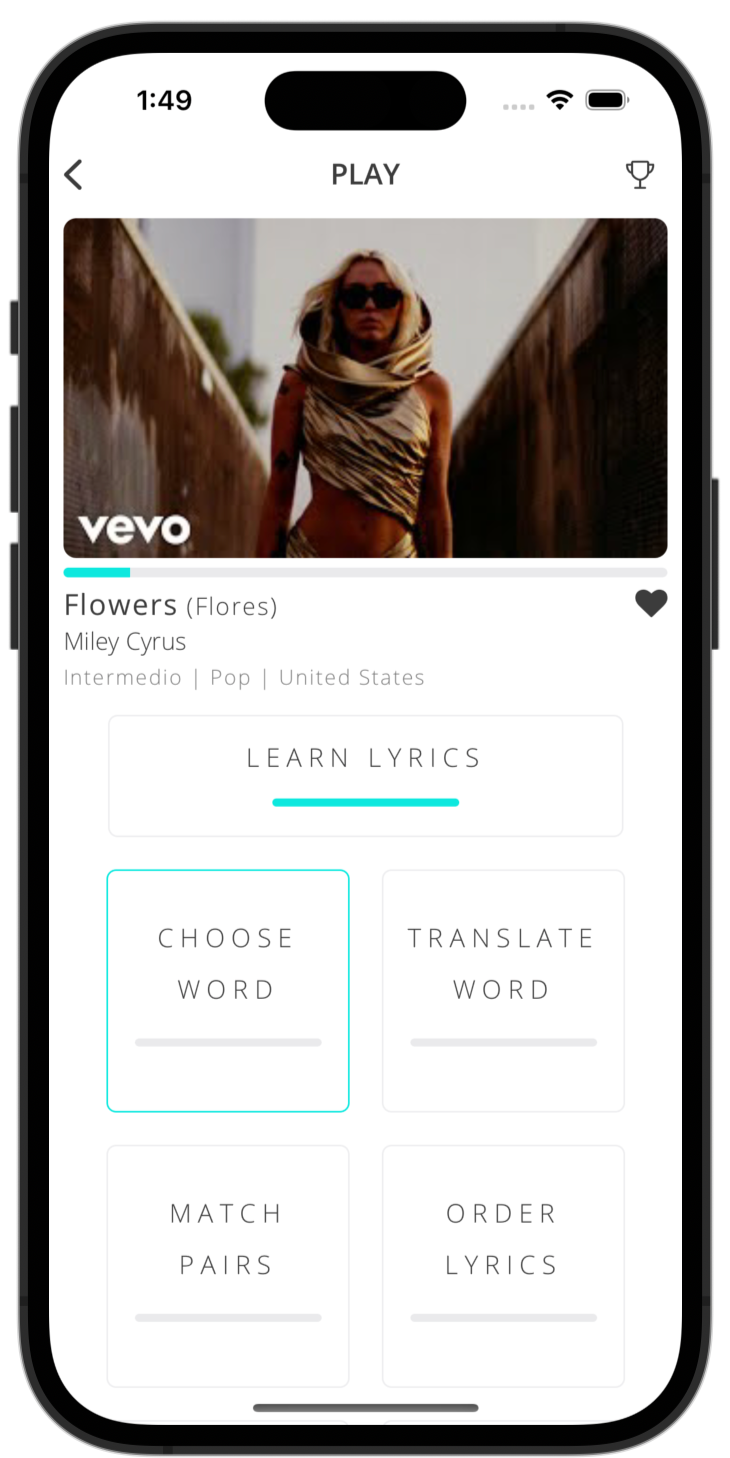Viewport: 730px width, 1458px height.
Task: Open the Choose Word game
Action: [228, 990]
